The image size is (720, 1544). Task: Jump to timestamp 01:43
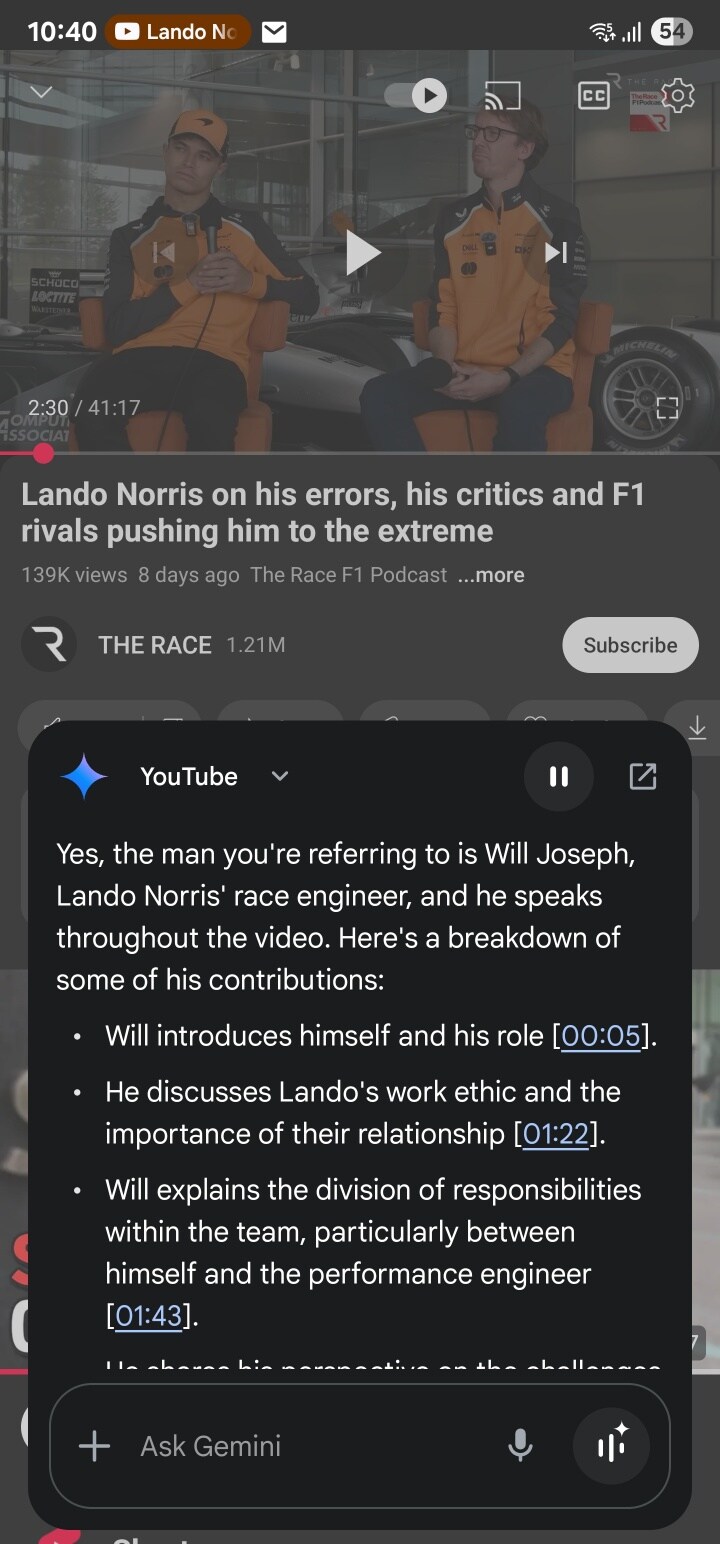[x=149, y=1316]
